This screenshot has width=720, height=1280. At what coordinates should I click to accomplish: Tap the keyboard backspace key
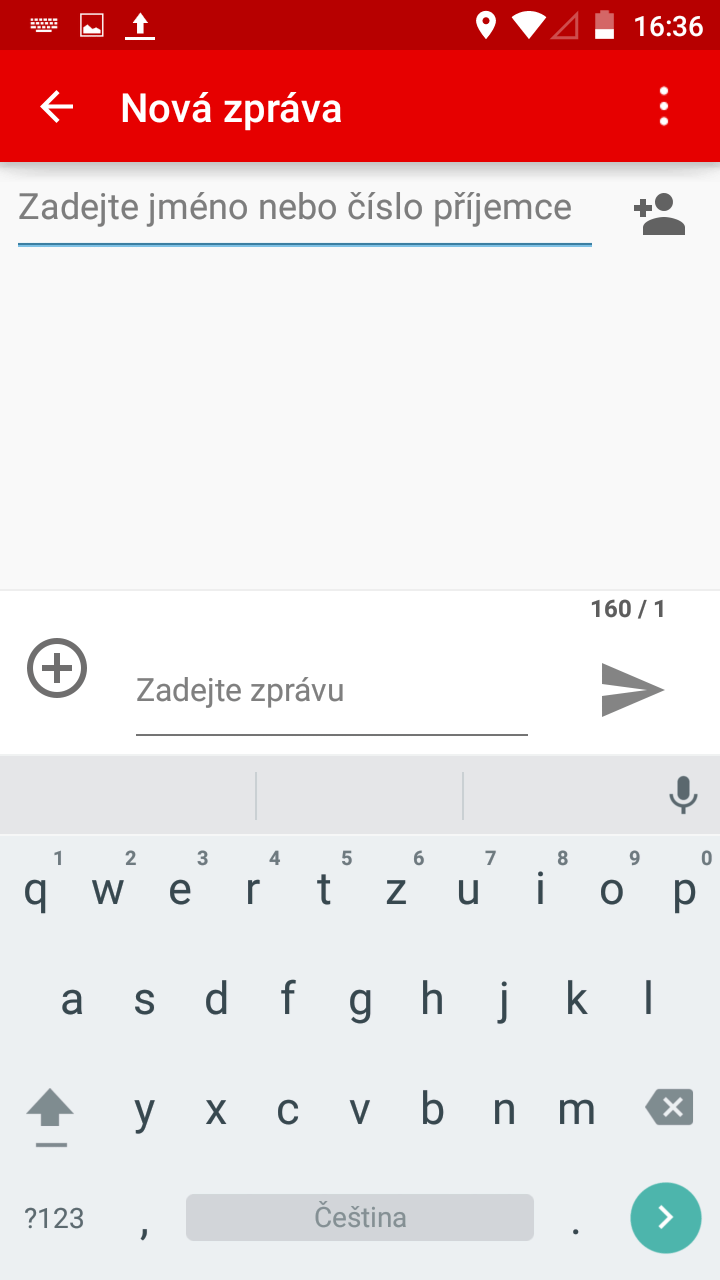coord(670,1108)
